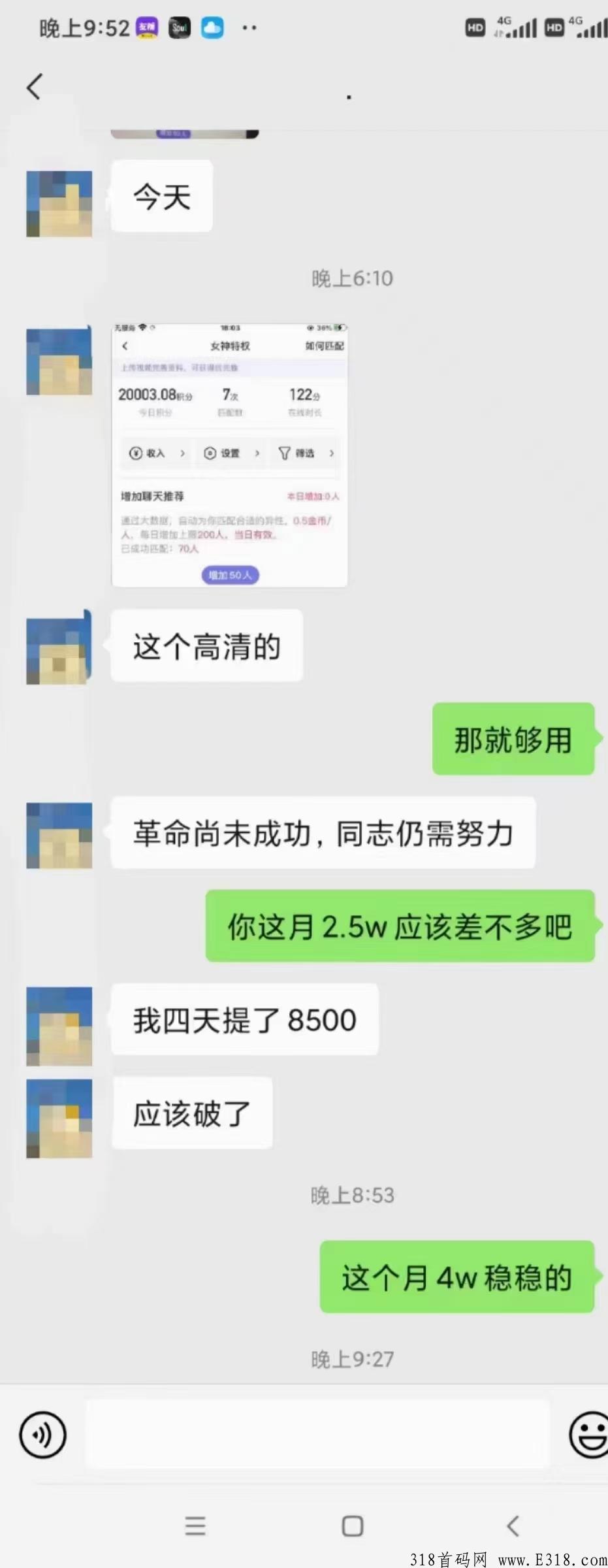The image size is (608, 1568).
Task: Open the shared 女神特权 screenshot image
Action: 229,455
